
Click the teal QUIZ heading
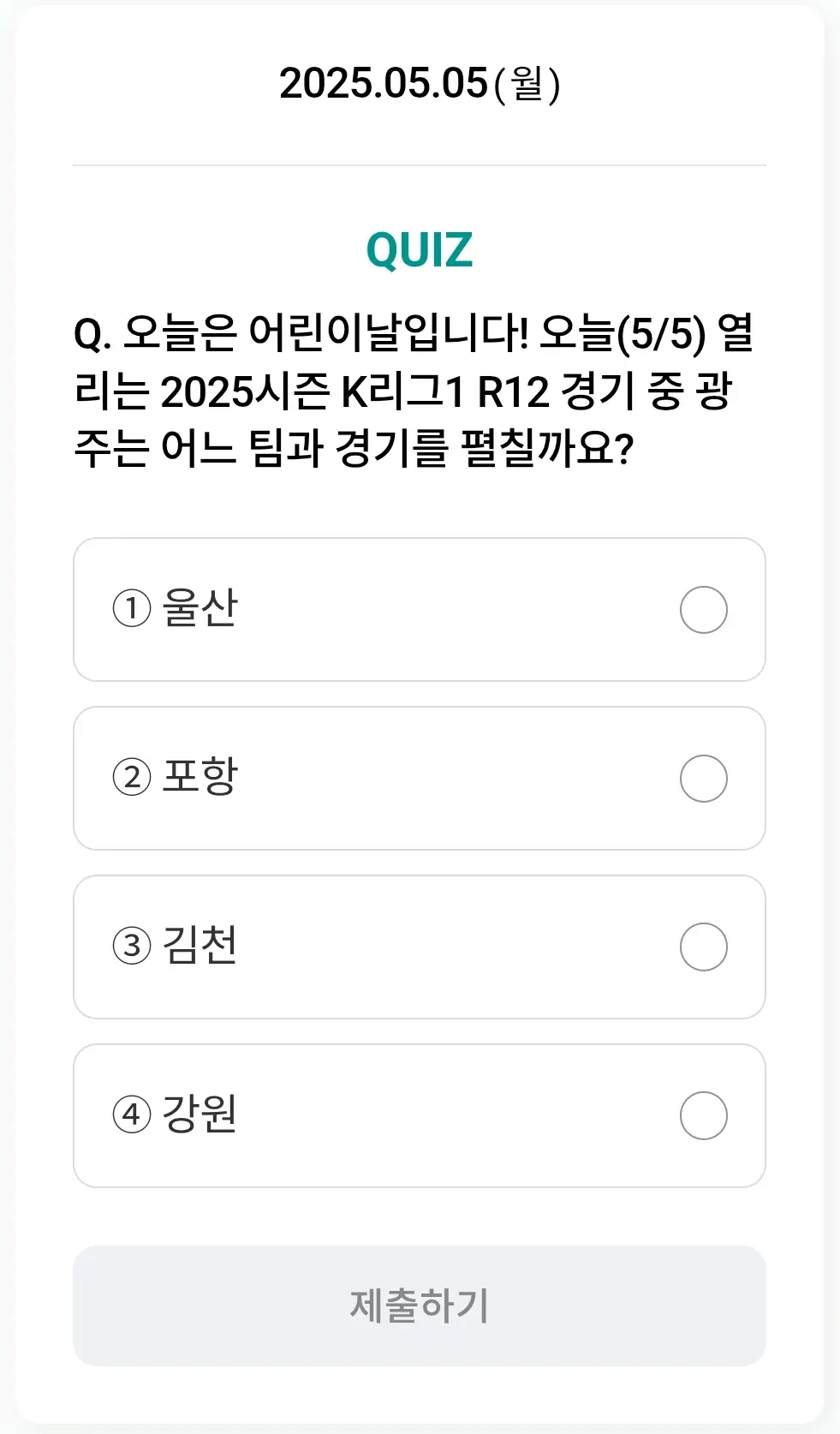[419, 249]
